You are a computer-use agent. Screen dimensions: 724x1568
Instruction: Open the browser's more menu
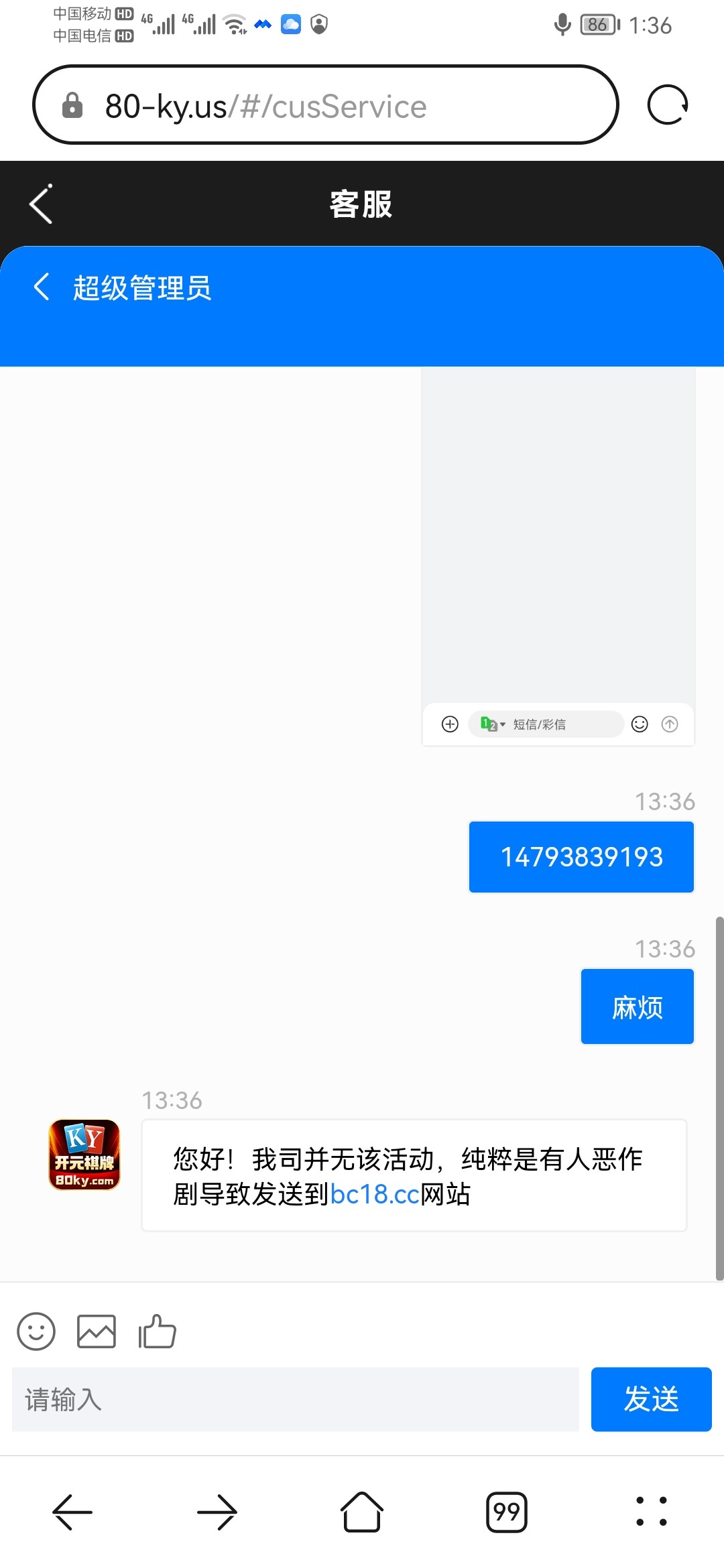pos(651,1512)
